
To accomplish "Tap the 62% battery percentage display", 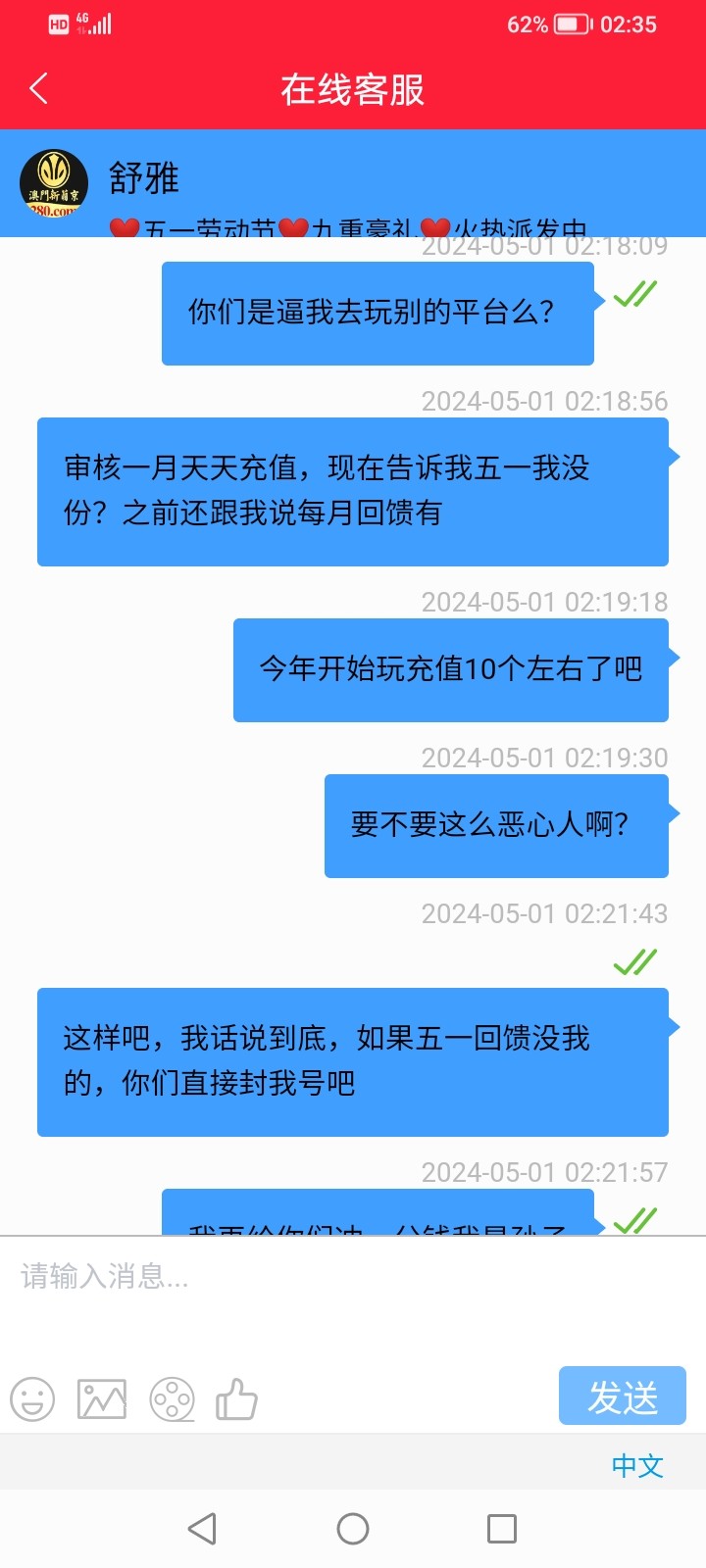I will coord(529,24).
